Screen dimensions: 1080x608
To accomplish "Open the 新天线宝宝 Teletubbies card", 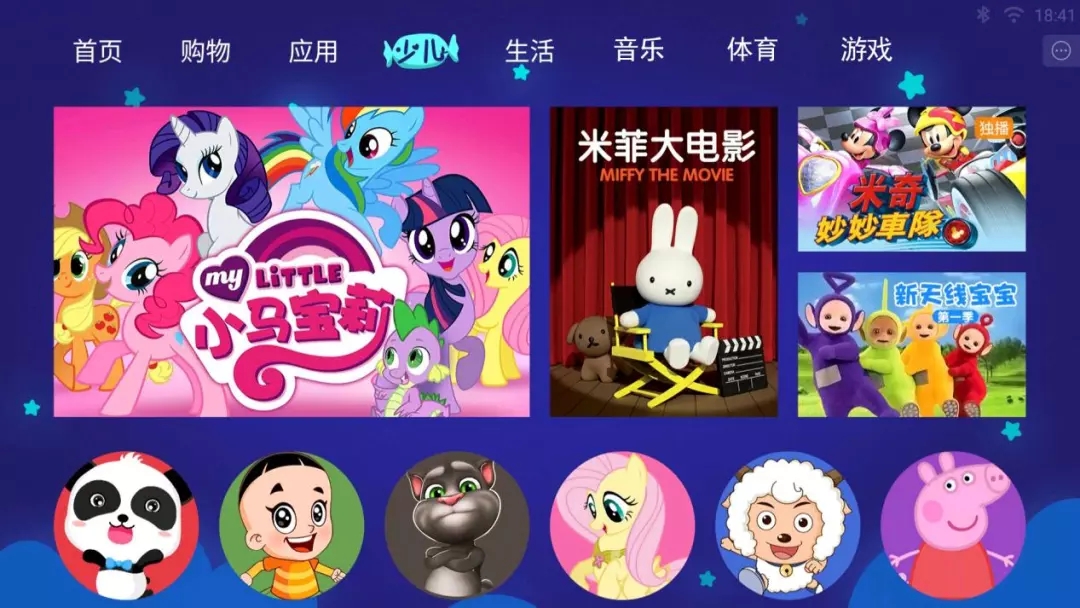I will click(x=911, y=344).
